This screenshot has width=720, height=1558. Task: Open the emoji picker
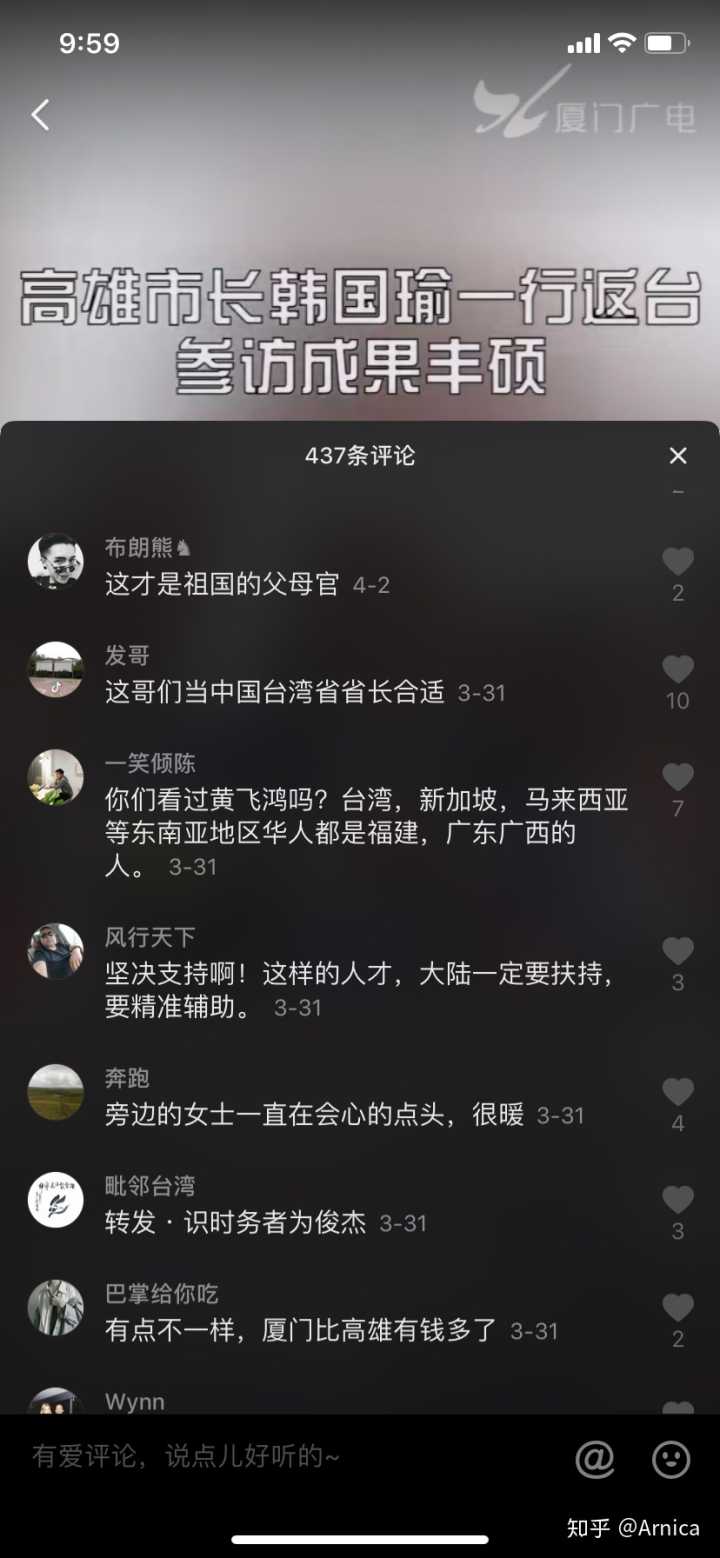click(671, 1460)
